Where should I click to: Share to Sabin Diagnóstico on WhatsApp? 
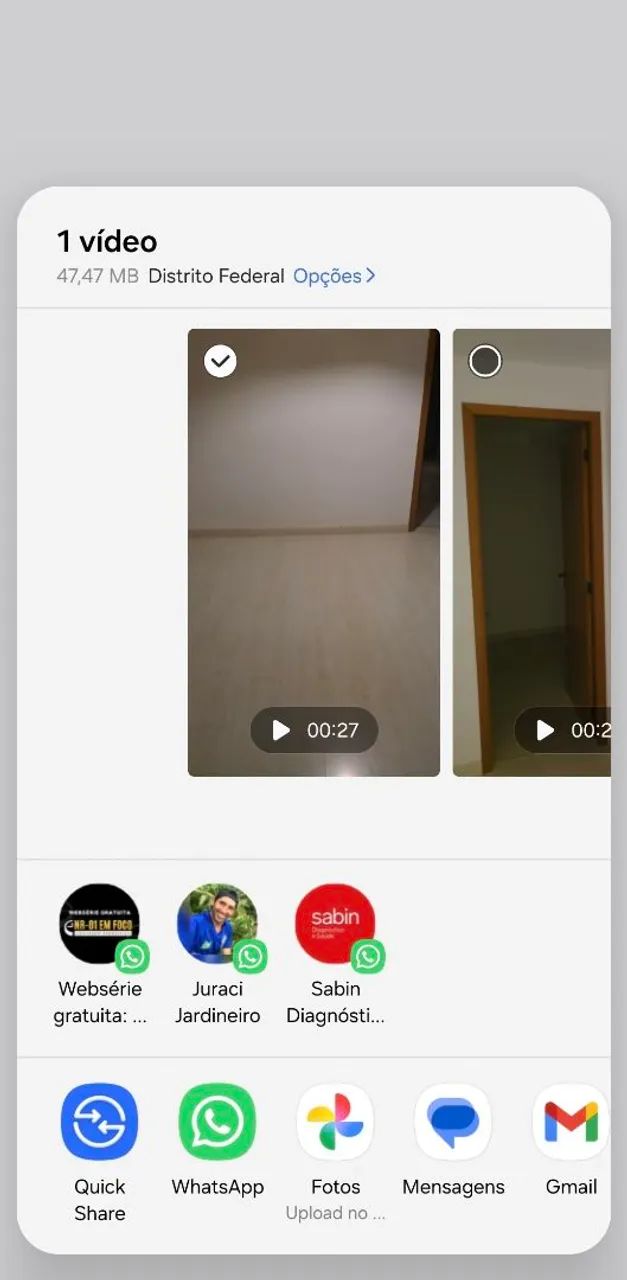point(335,954)
